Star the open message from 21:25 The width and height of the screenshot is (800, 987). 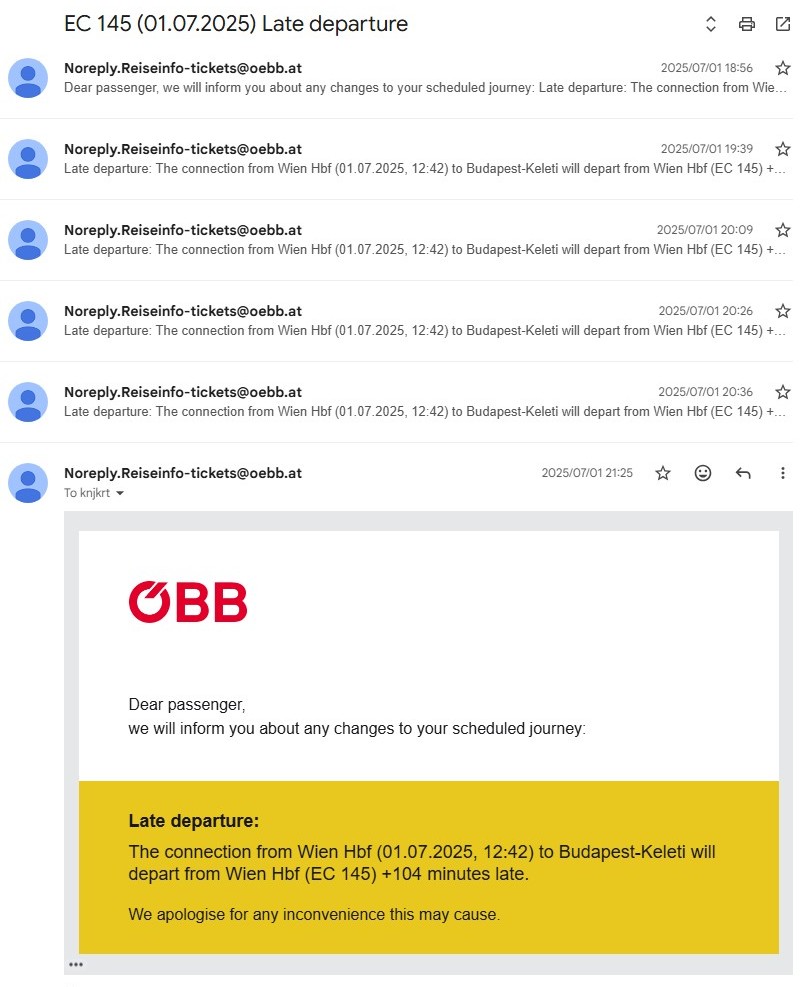coord(663,473)
